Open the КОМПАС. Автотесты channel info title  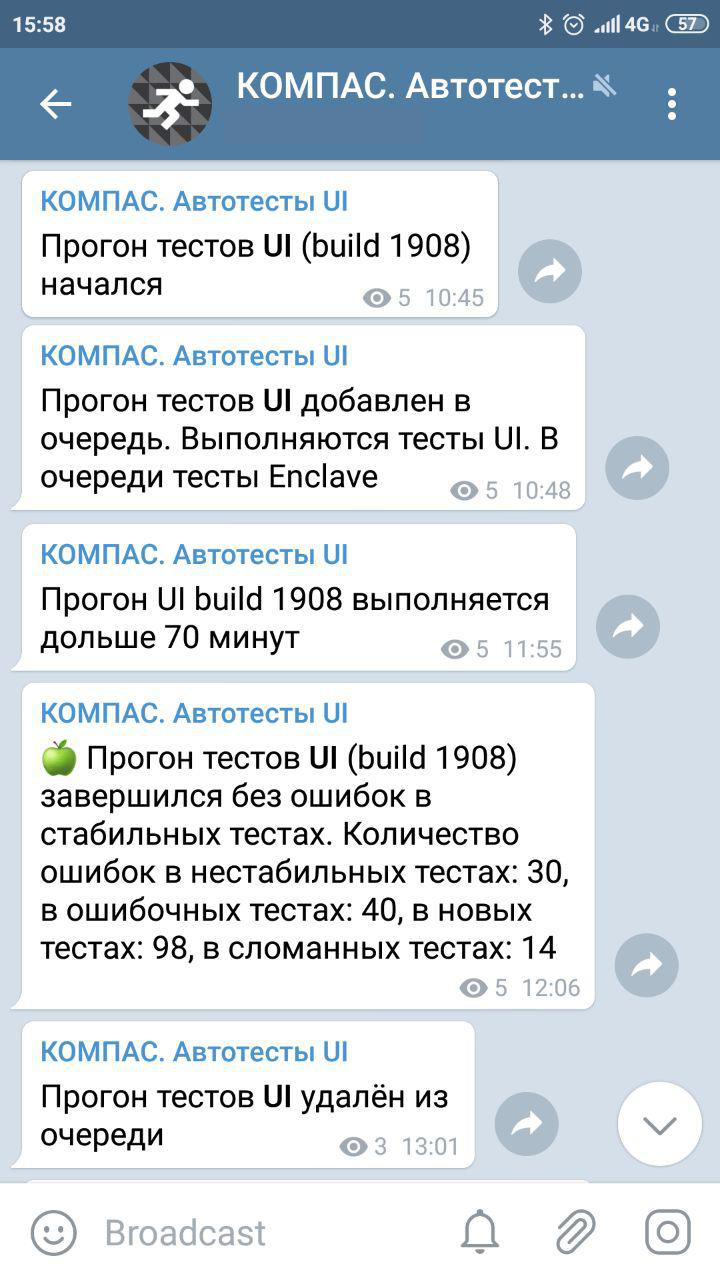[x=410, y=88]
